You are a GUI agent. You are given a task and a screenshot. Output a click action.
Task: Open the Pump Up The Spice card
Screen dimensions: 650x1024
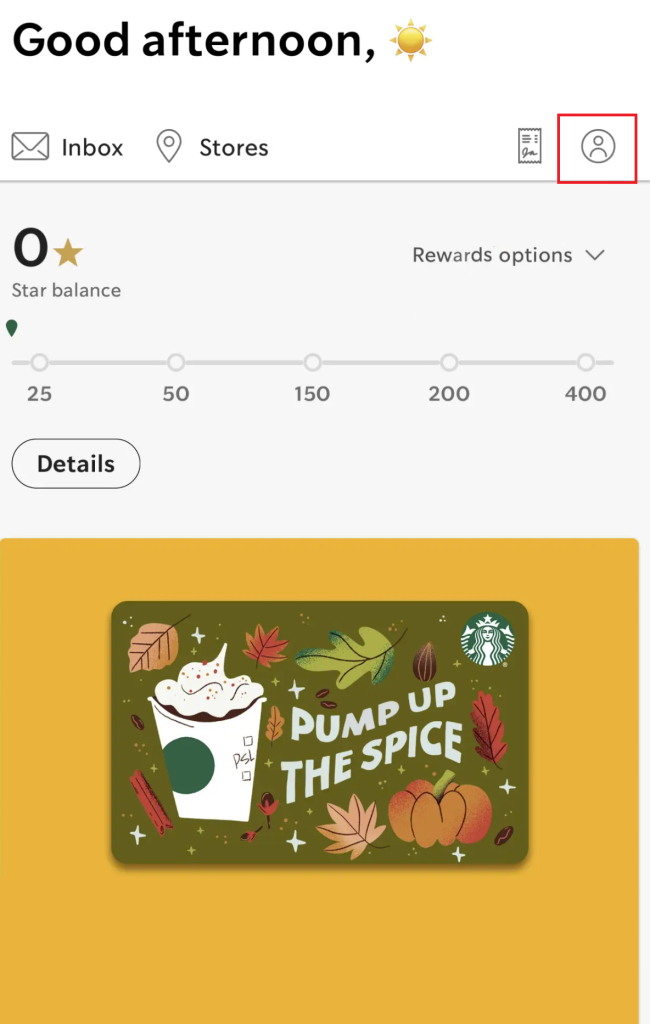[x=319, y=732]
